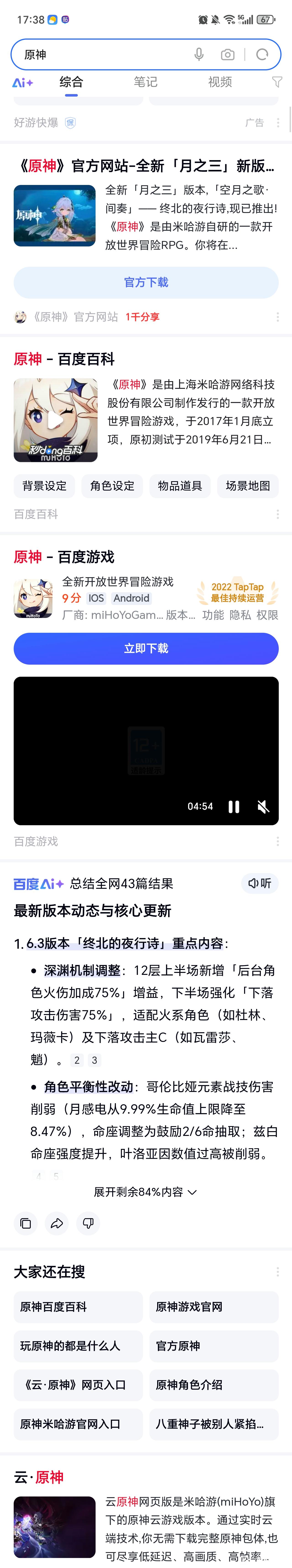Share the AI summary

(x=57, y=1223)
